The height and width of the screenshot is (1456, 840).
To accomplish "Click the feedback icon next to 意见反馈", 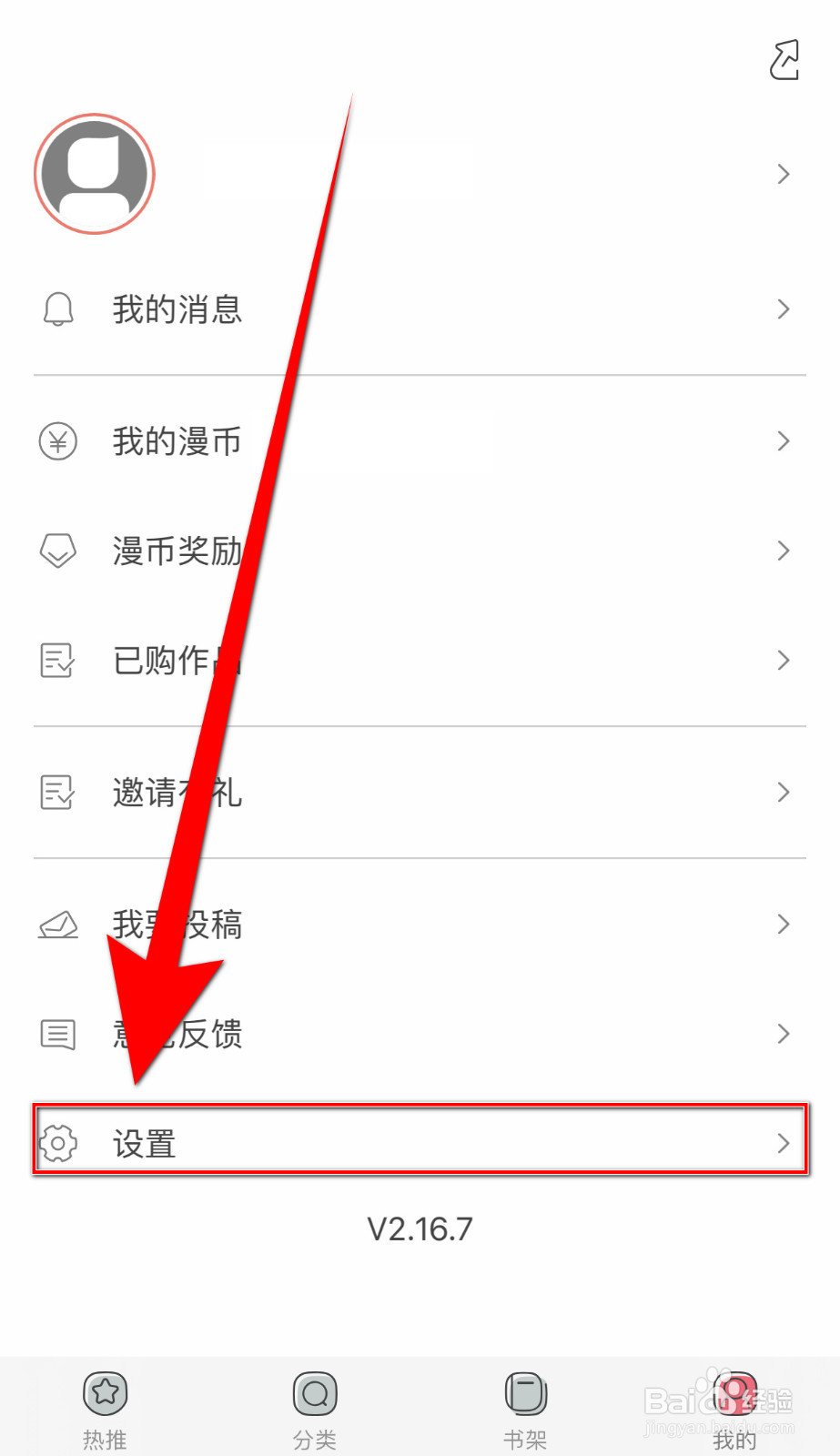I will pyautogui.click(x=58, y=1034).
